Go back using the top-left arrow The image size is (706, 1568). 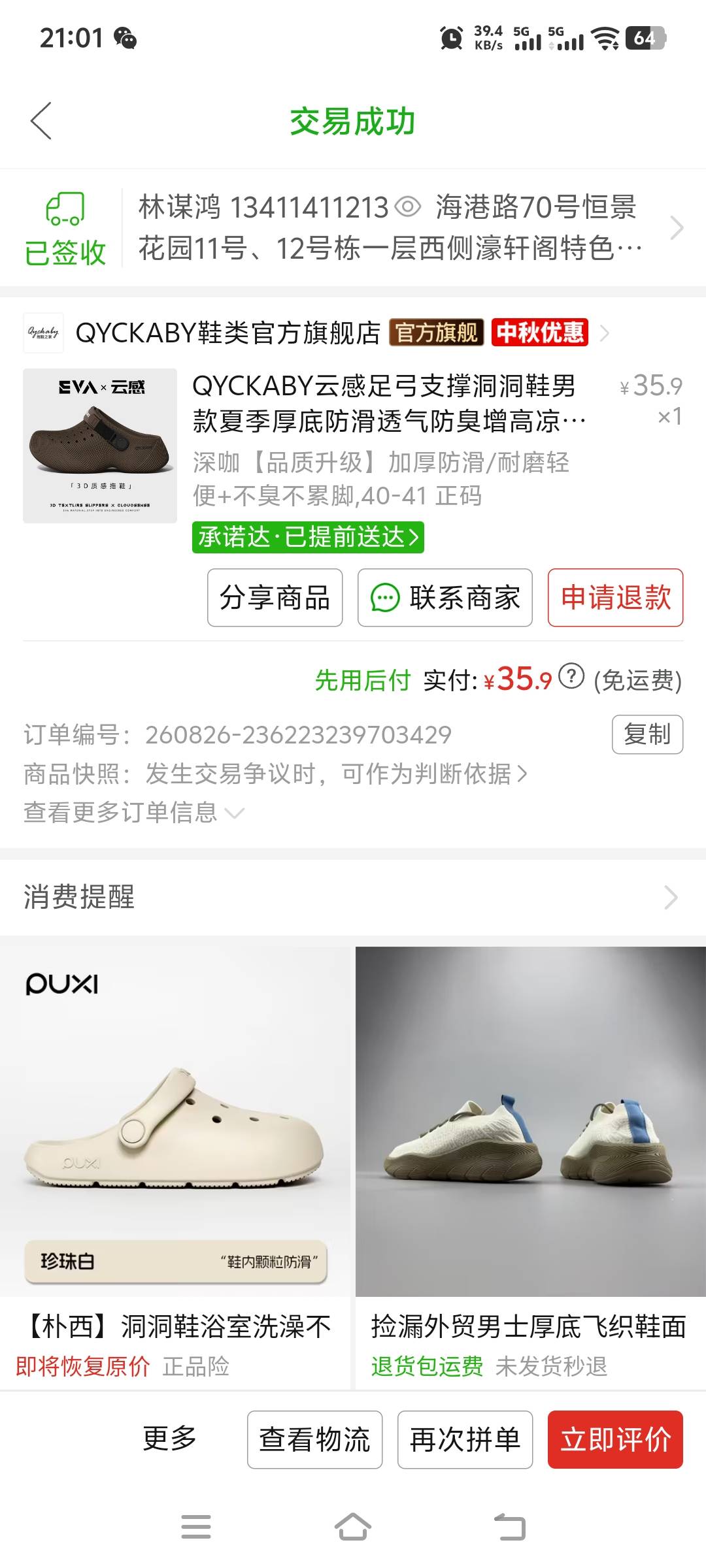[41, 121]
